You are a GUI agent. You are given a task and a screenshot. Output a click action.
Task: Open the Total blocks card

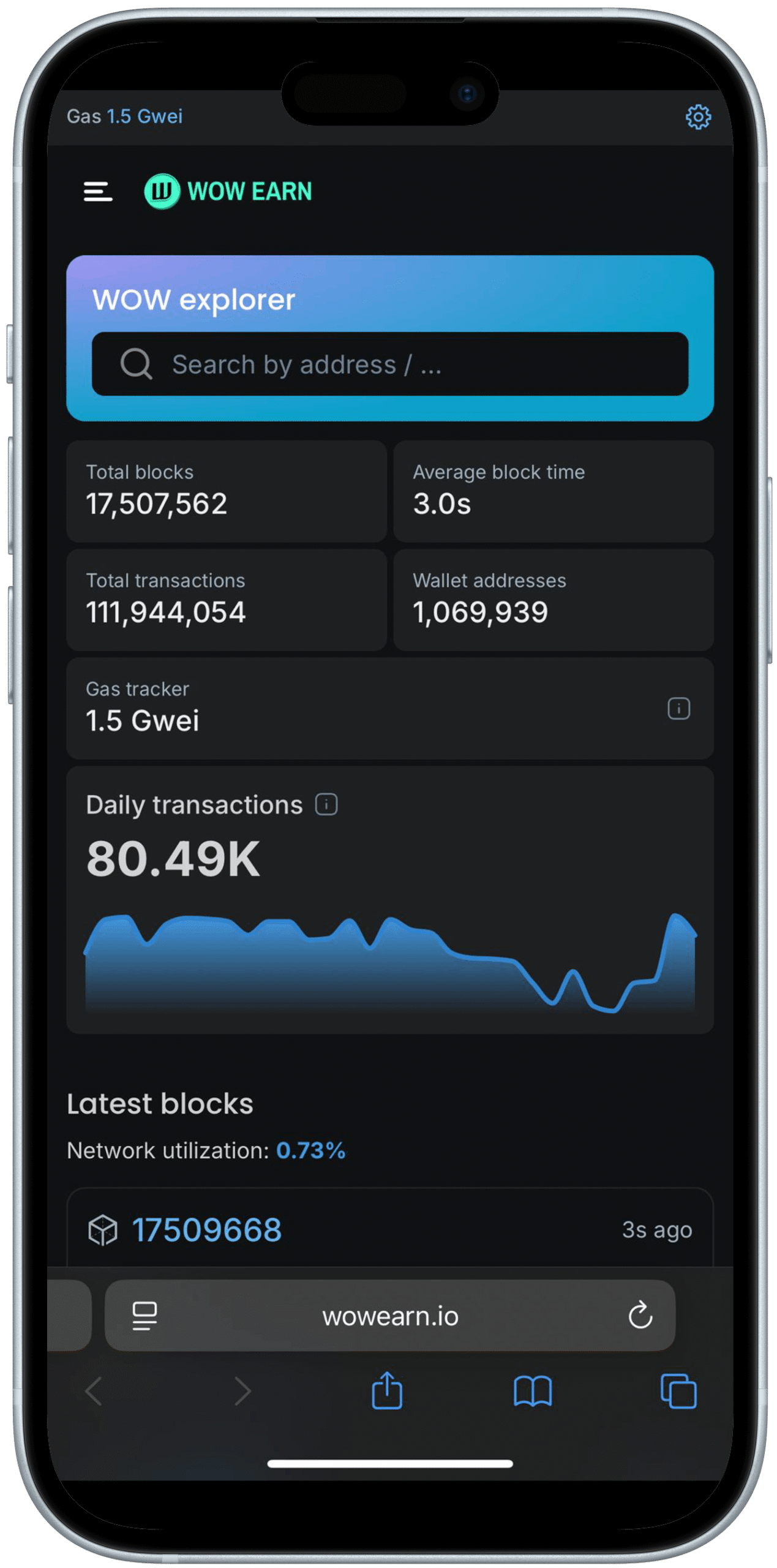coord(226,490)
